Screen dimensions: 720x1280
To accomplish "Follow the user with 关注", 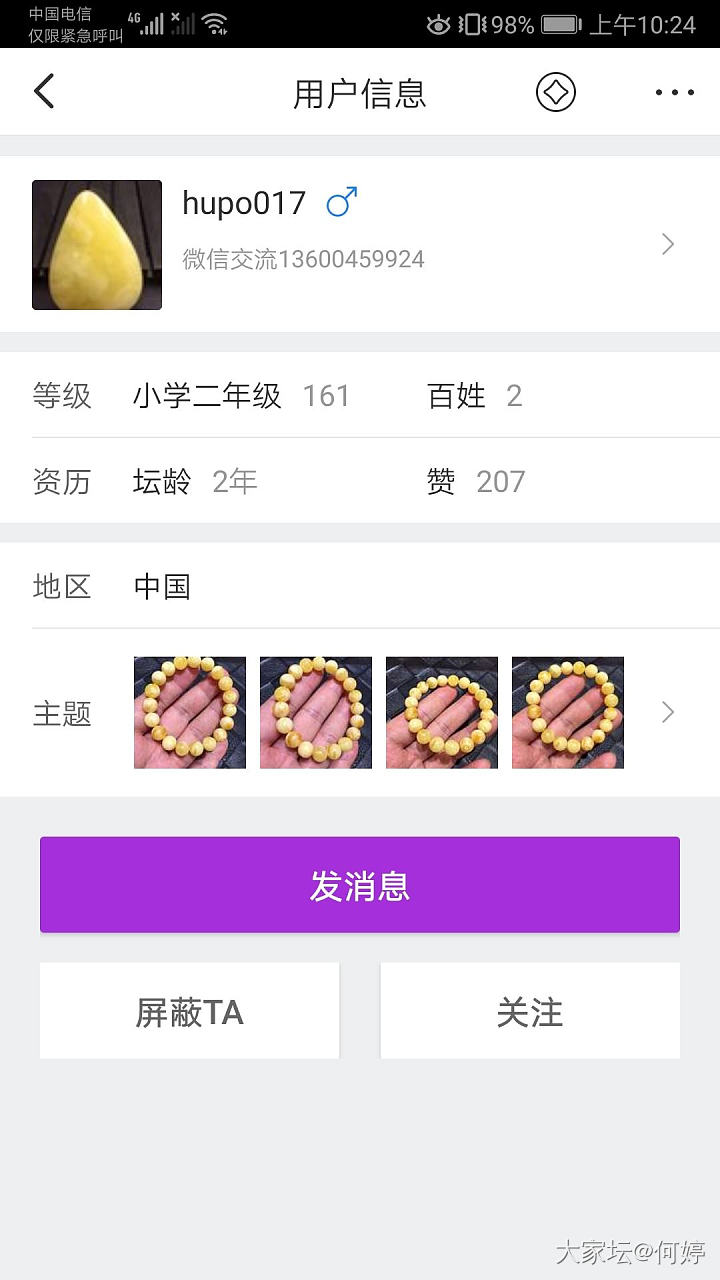I will click(x=530, y=1011).
